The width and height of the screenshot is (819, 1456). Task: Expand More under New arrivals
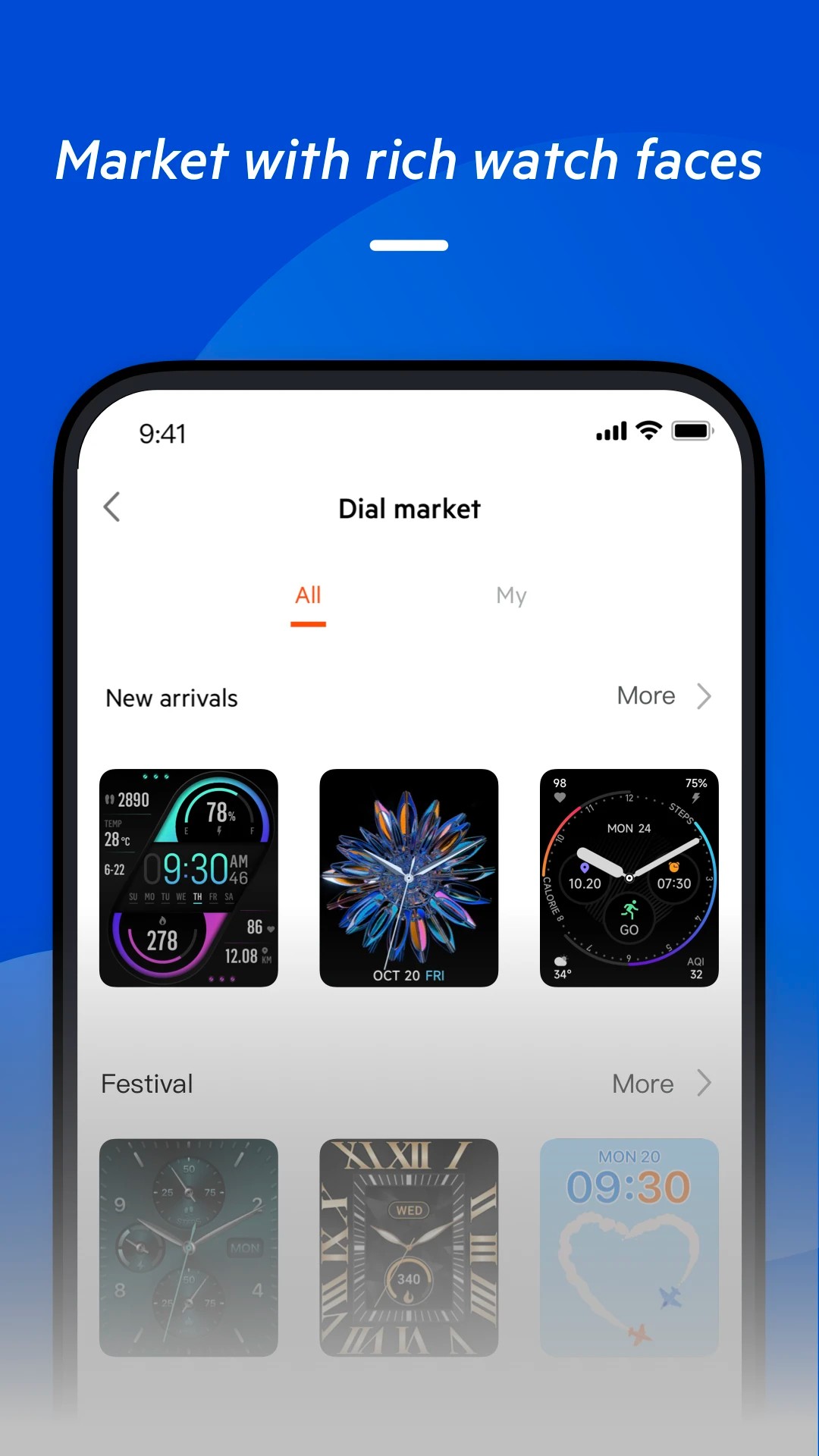[x=645, y=695]
